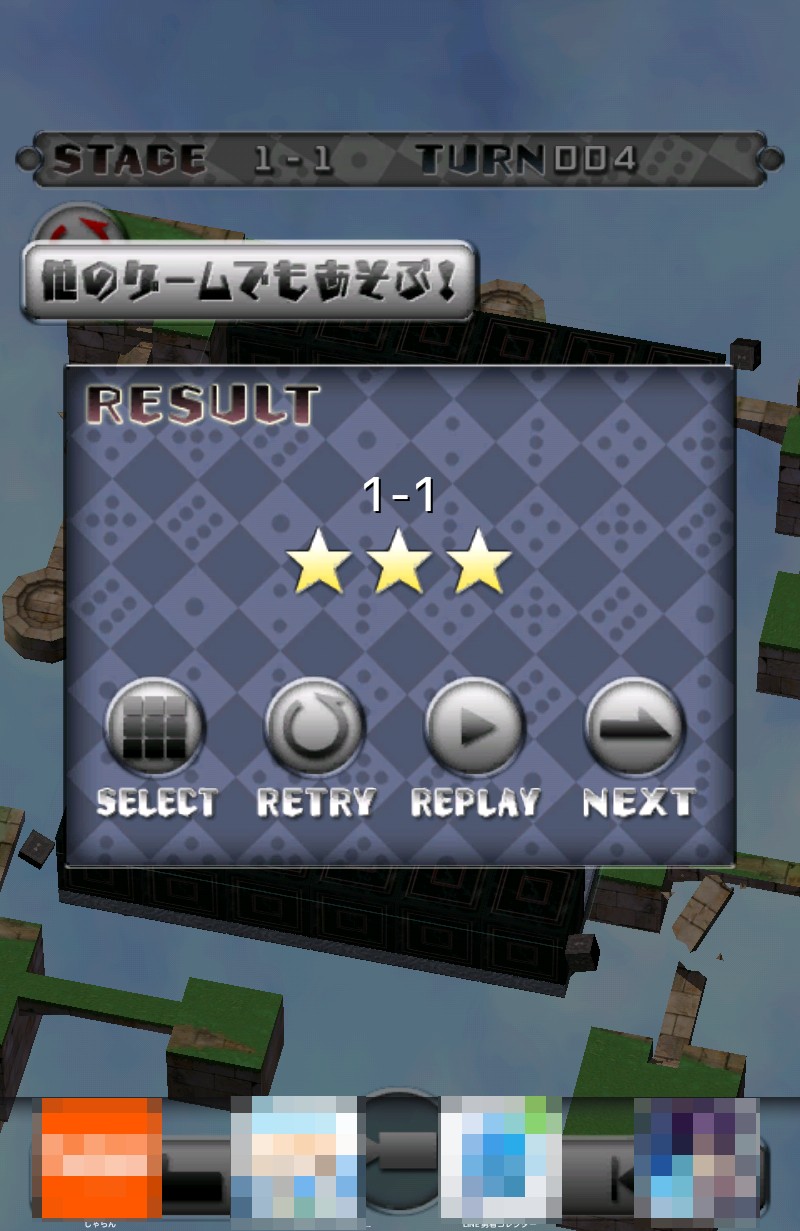
Task: Go to the NEXT stage
Action: pos(635,729)
